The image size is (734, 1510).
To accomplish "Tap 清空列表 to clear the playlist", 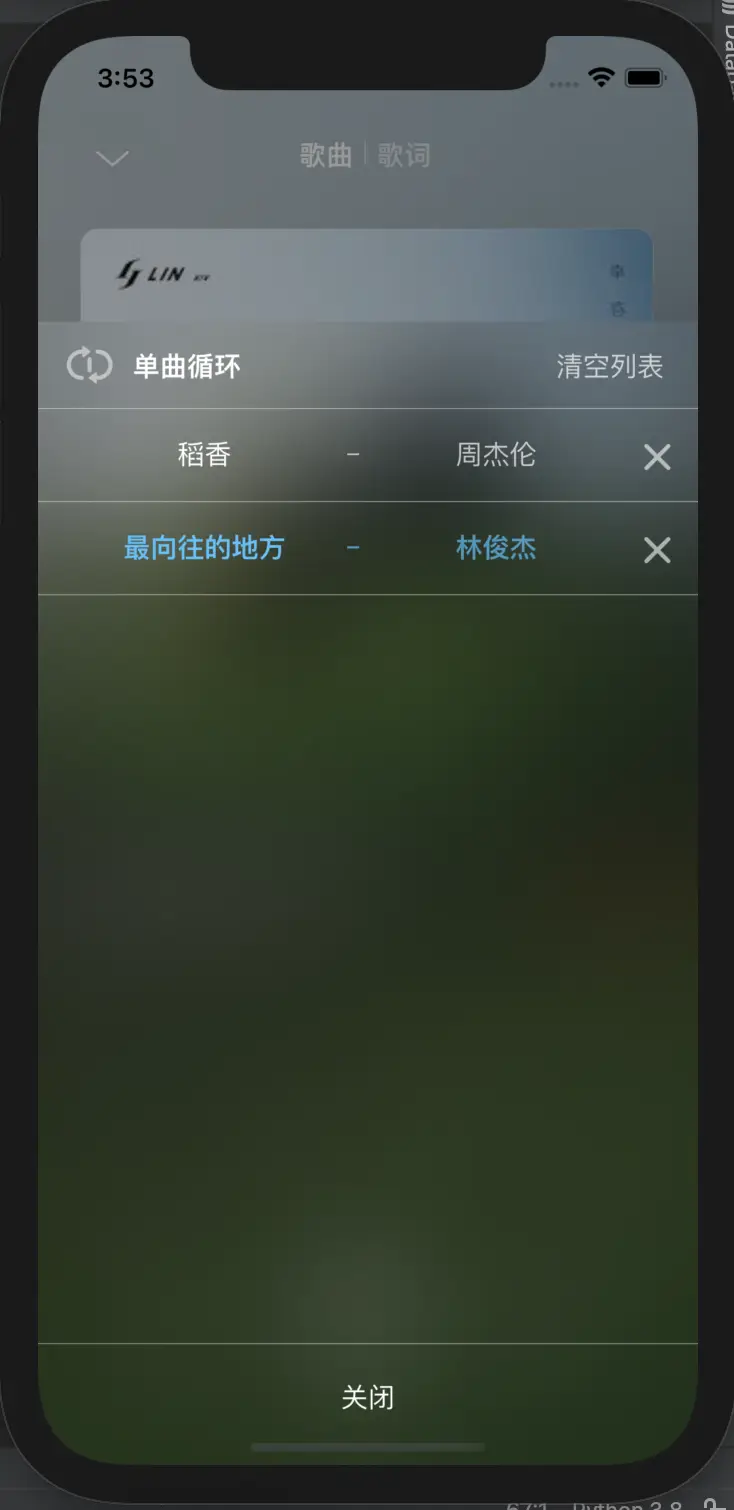I will [609, 366].
